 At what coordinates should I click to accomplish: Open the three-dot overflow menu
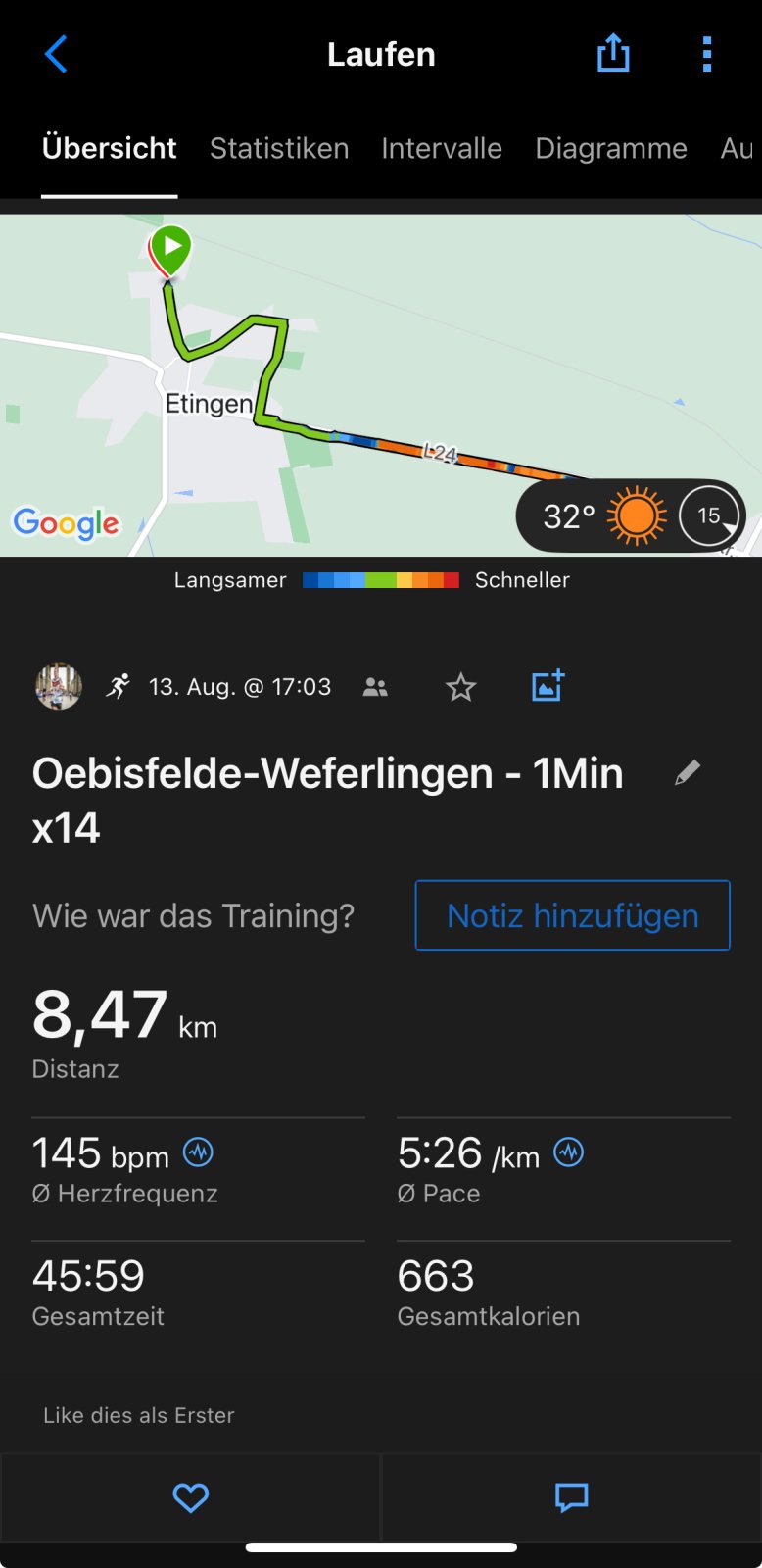tap(706, 54)
